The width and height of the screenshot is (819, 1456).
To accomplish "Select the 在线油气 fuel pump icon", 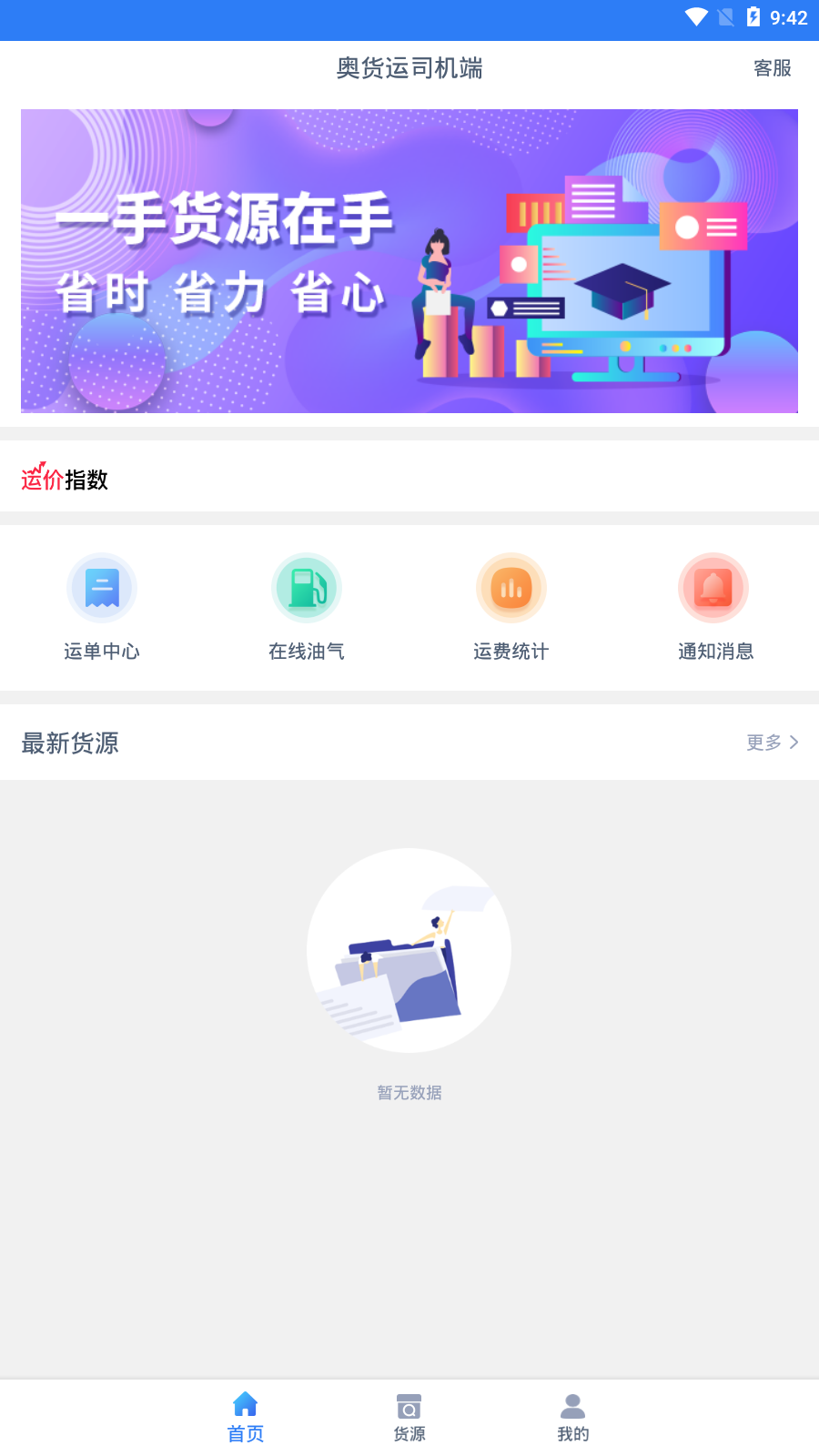I will 307,588.
